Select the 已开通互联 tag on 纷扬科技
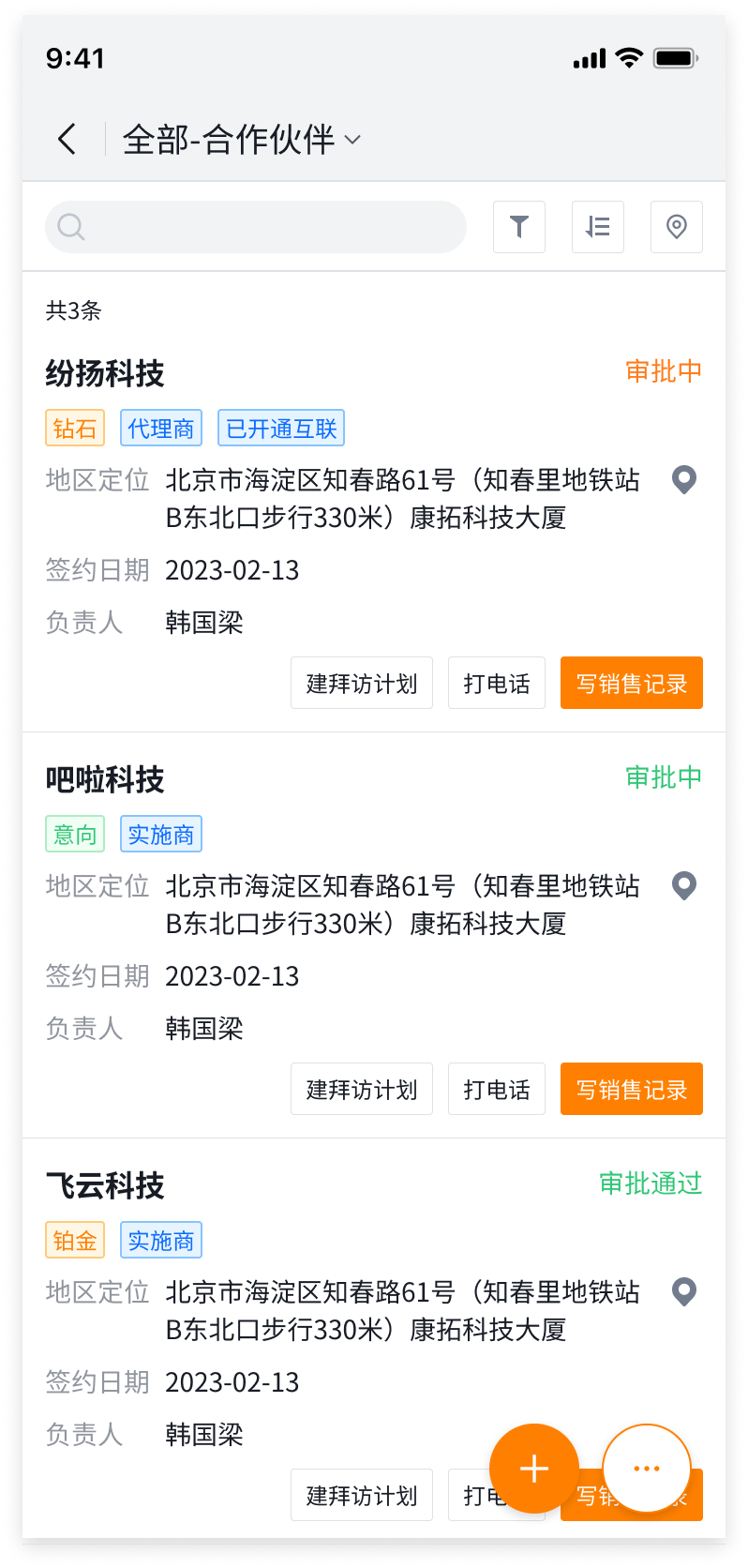This screenshot has height=1568, width=748. (280, 428)
